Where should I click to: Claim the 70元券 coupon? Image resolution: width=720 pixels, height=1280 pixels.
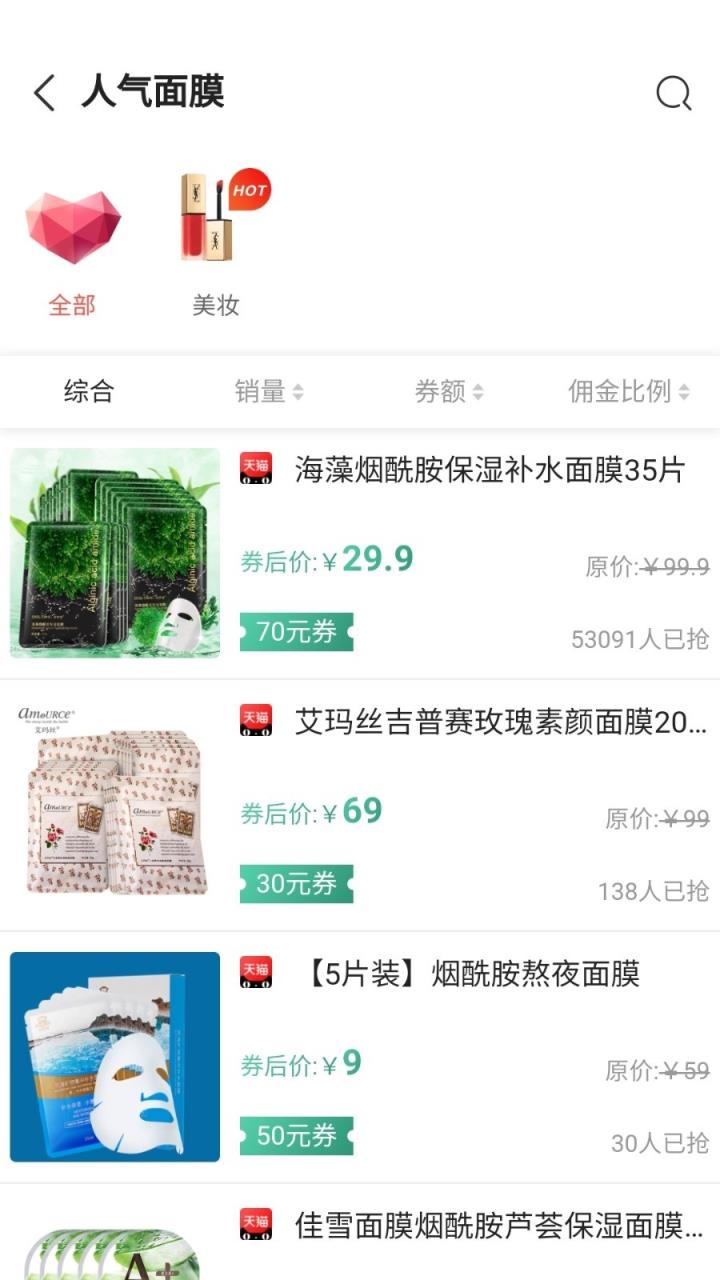(296, 632)
